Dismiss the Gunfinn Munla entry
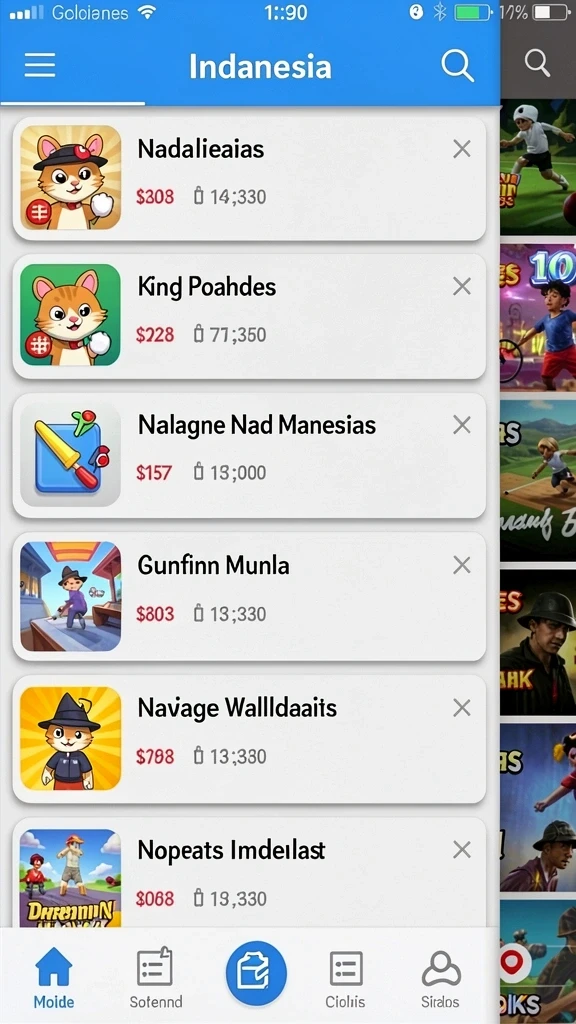 click(x=462, y=565)
